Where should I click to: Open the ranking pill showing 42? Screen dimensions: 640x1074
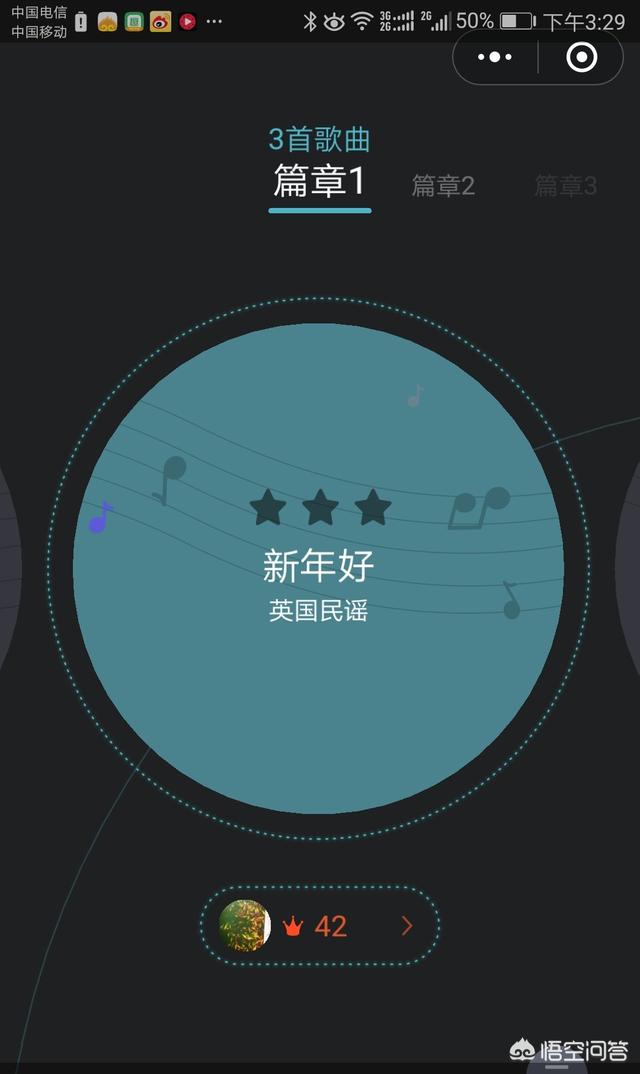[320, 925]
